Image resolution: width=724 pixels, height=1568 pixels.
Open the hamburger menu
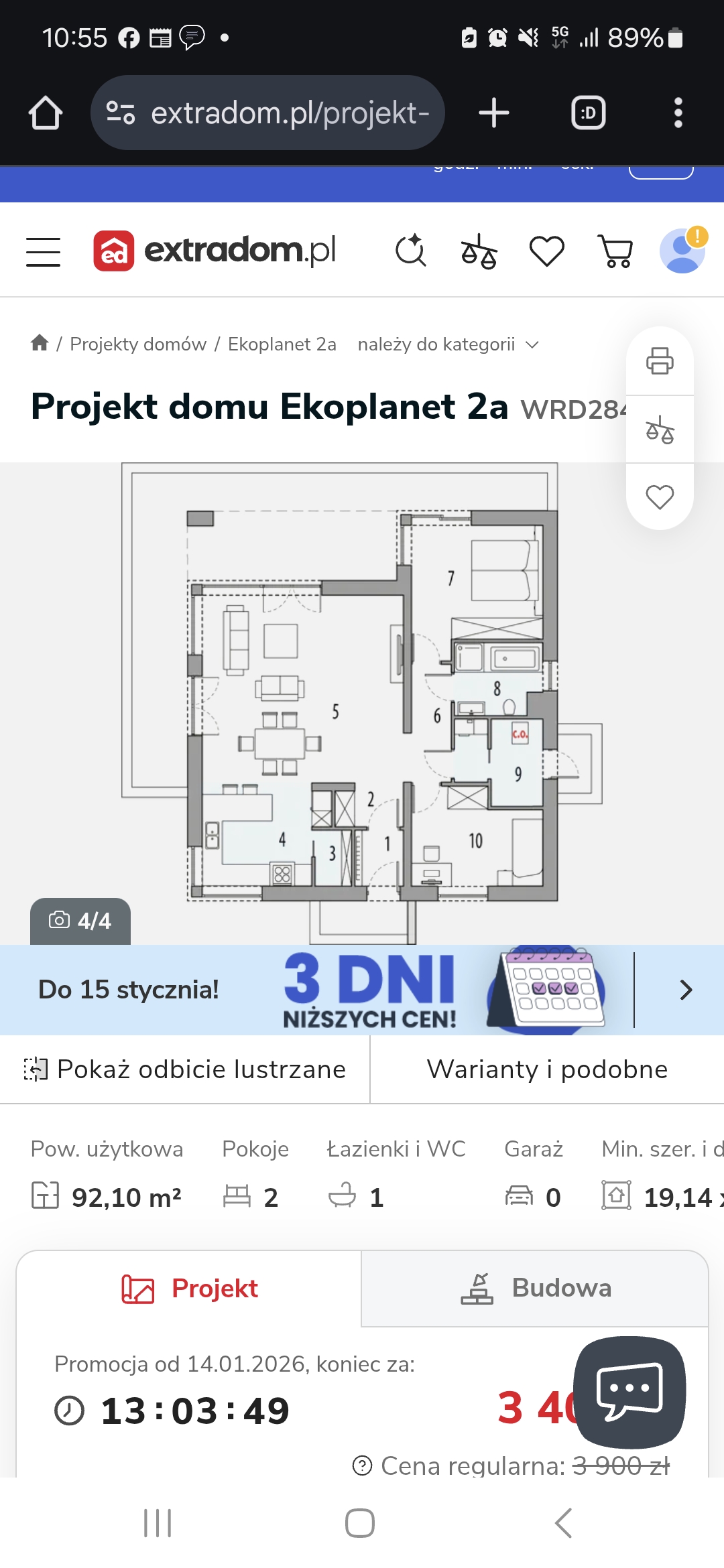[x=44, y=252]
